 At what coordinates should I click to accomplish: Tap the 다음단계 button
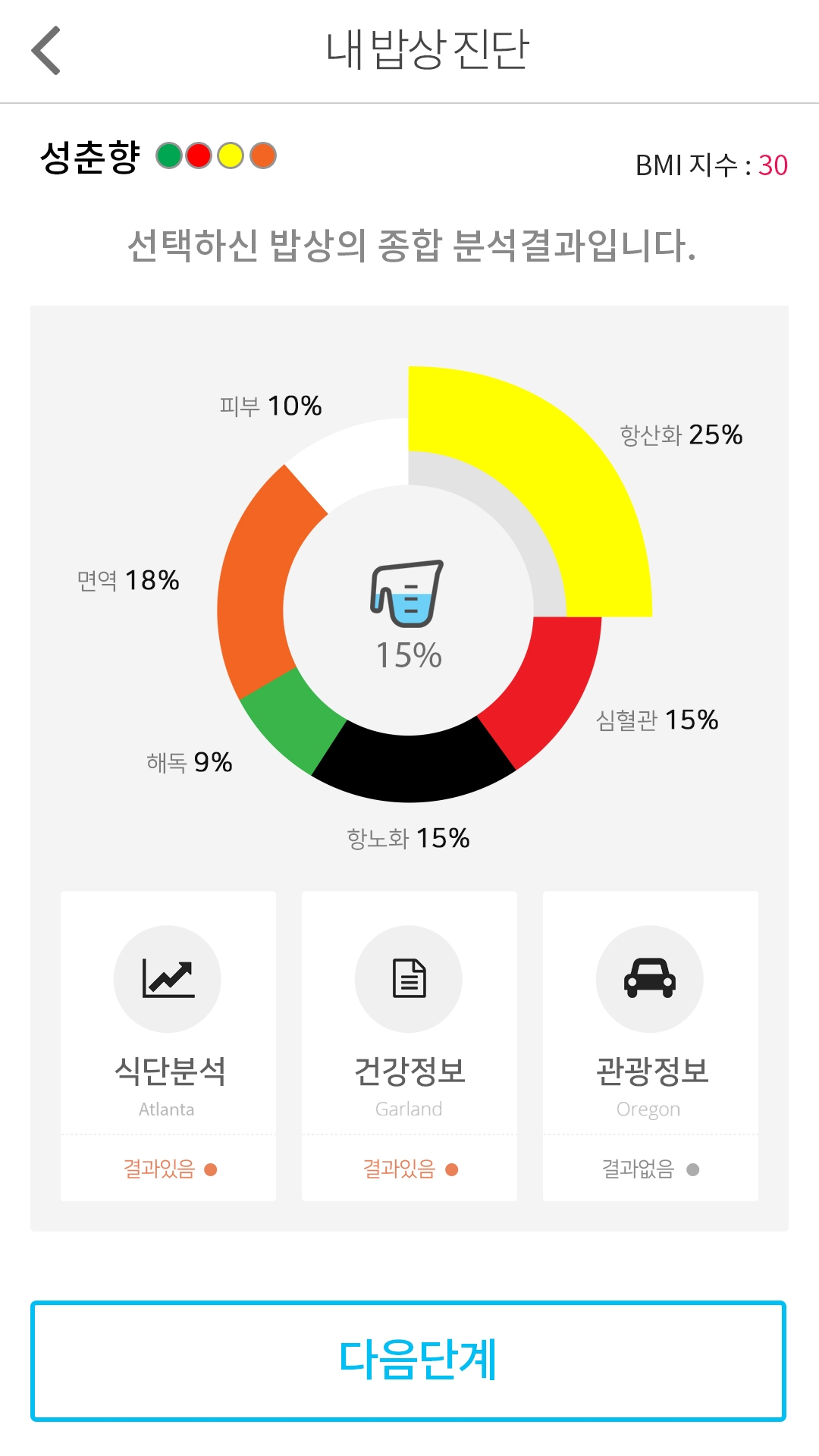(408, 1360)
